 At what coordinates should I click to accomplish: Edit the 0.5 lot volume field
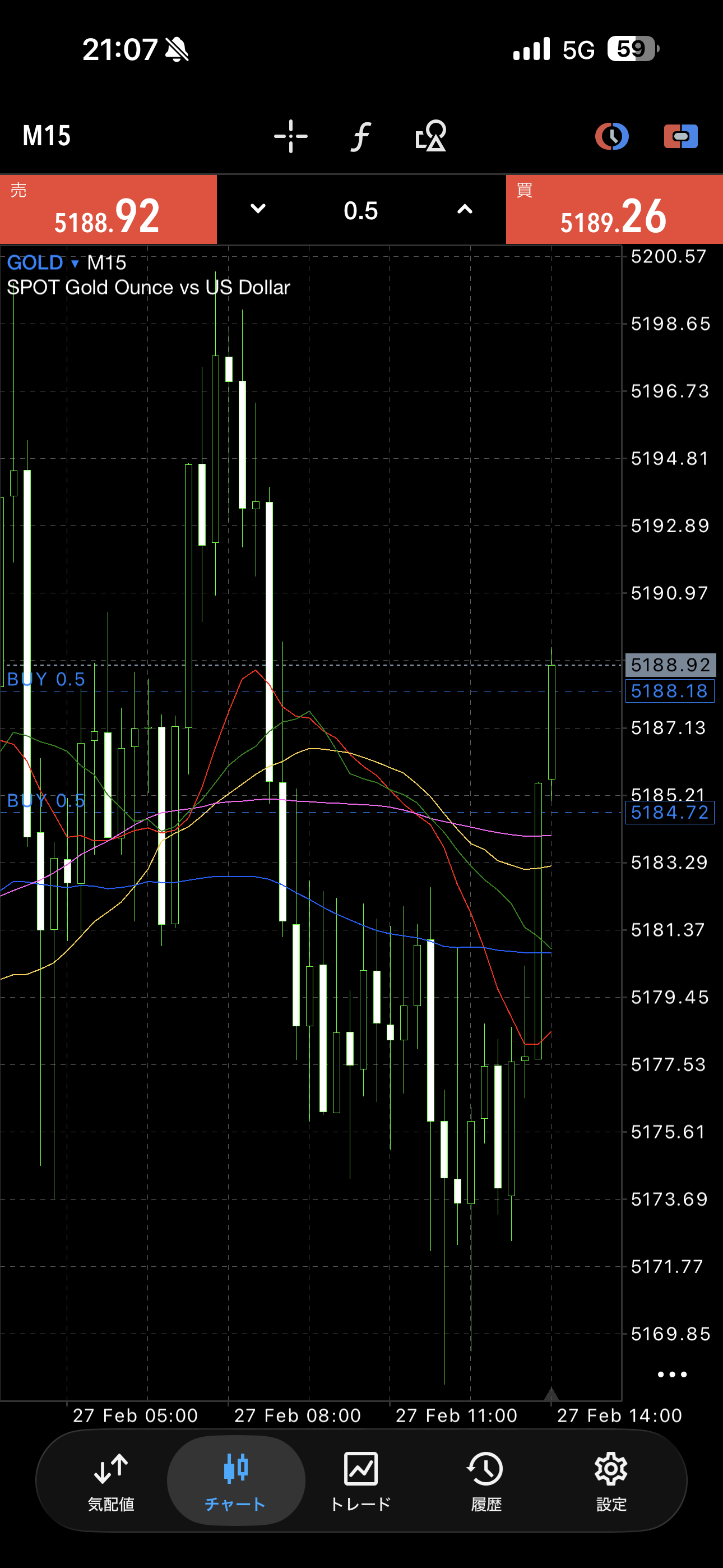(361, 211)
